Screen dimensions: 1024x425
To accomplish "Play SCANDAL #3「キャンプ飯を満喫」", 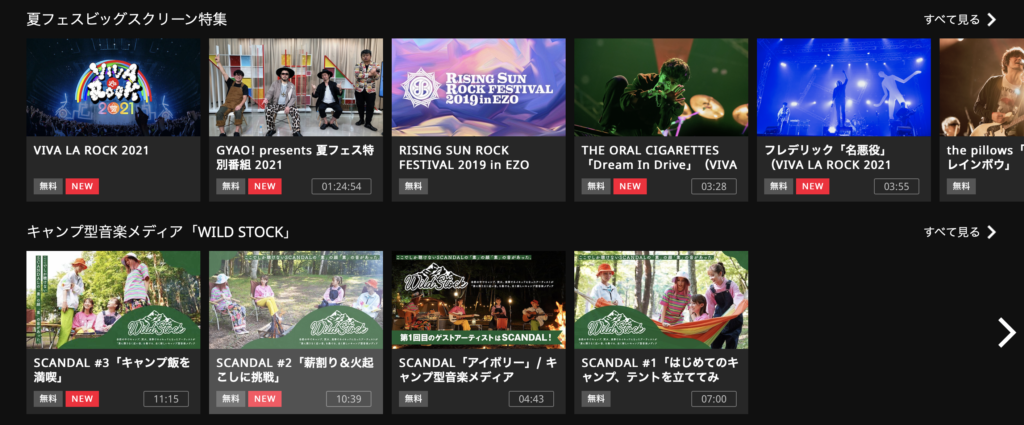I will click(x=113, y=300).
